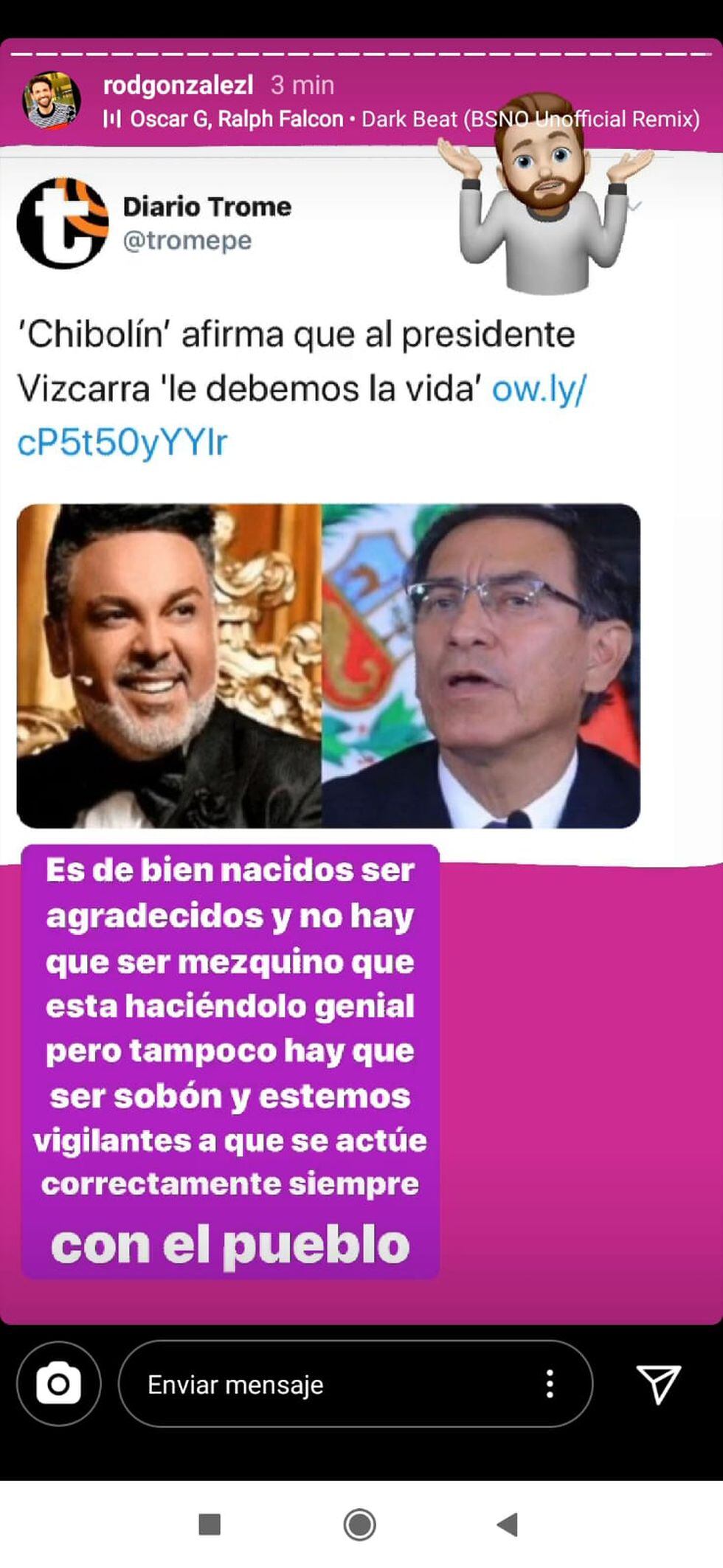This screenshot has height=1568, width=723.
Task: Open rodgonzalezl's profile picture
Action: tap(50, 100)
